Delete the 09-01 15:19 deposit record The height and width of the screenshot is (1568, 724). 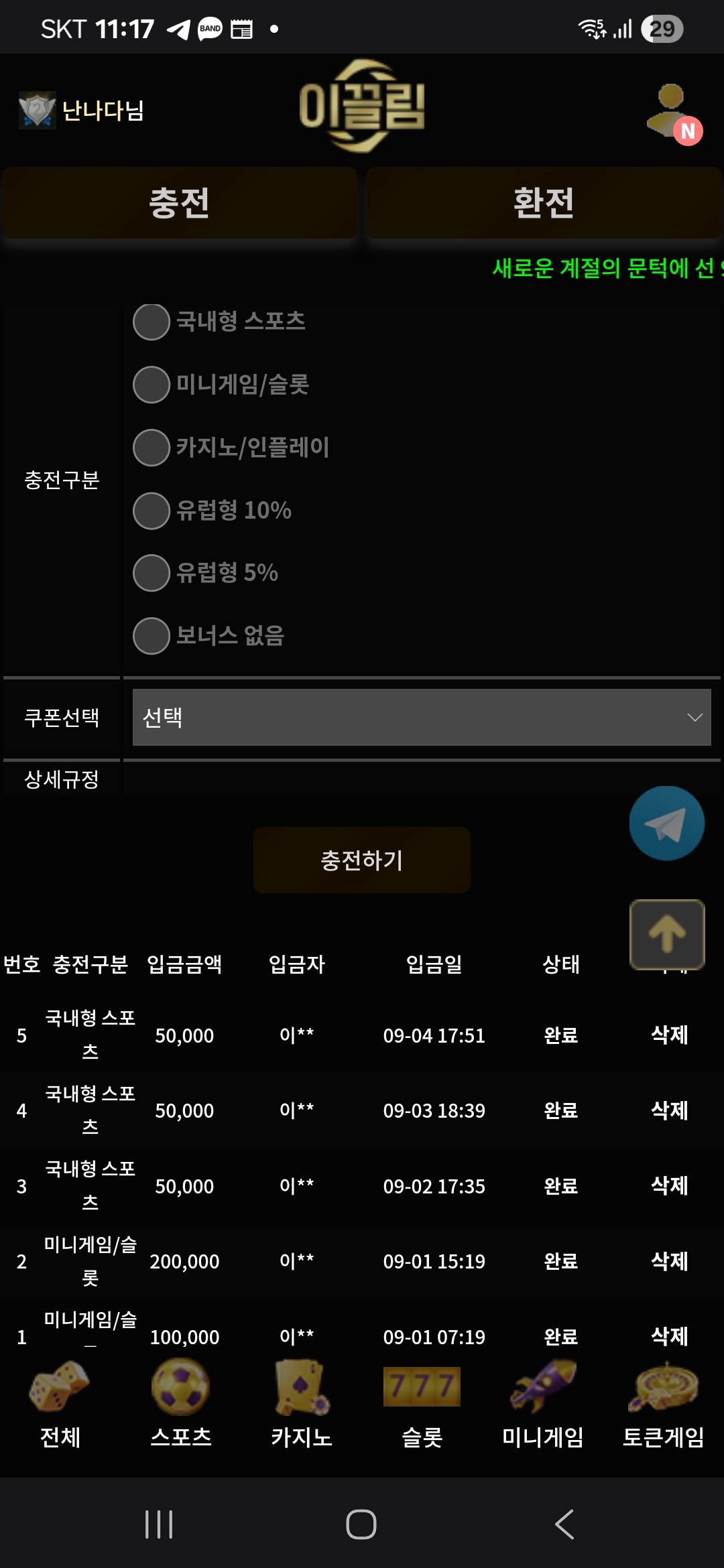[x=669, y=1261]
